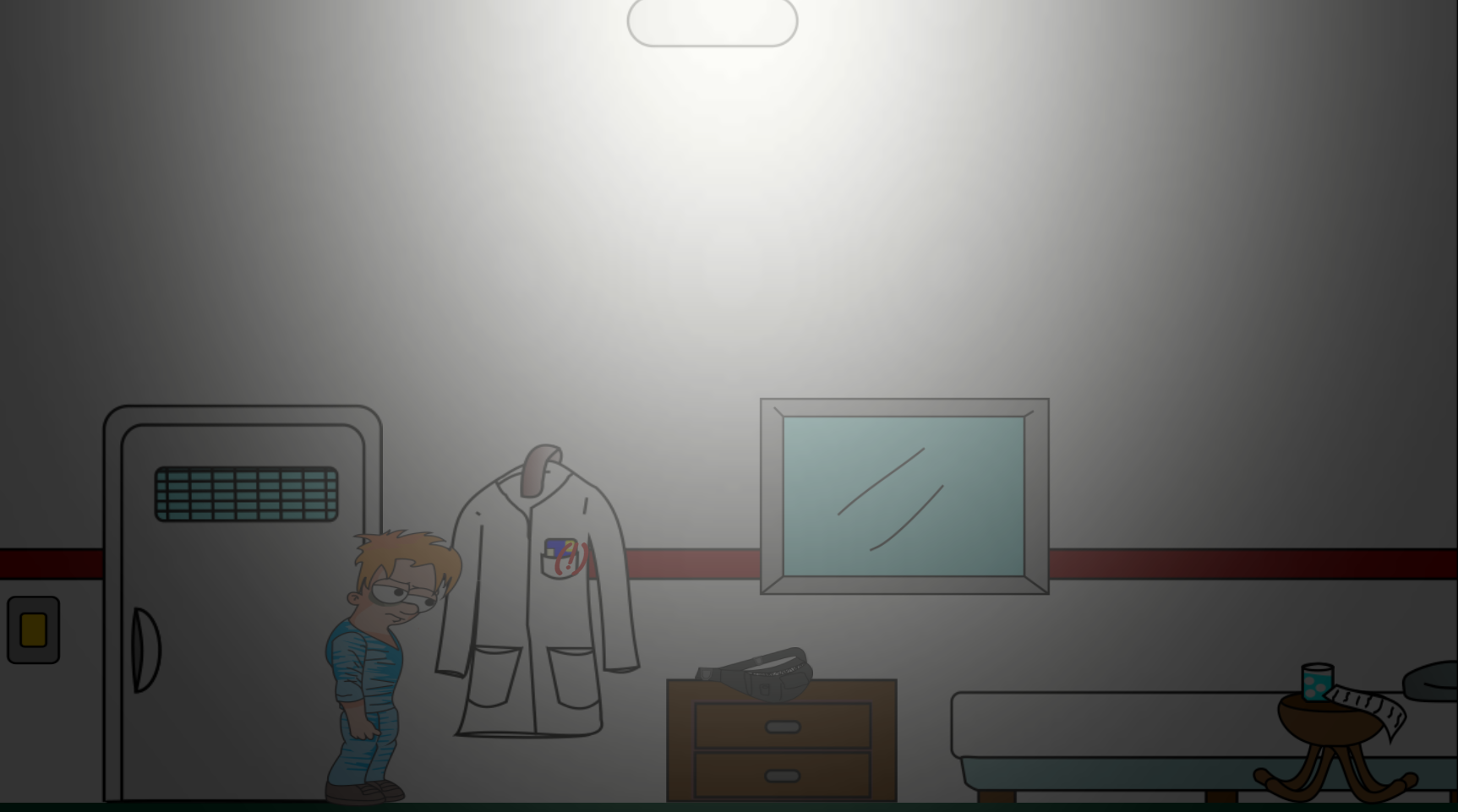Open the top drawer of the dresser
Screen dimensions: 1458x812
pyautogui.click(x=783, y=726)
